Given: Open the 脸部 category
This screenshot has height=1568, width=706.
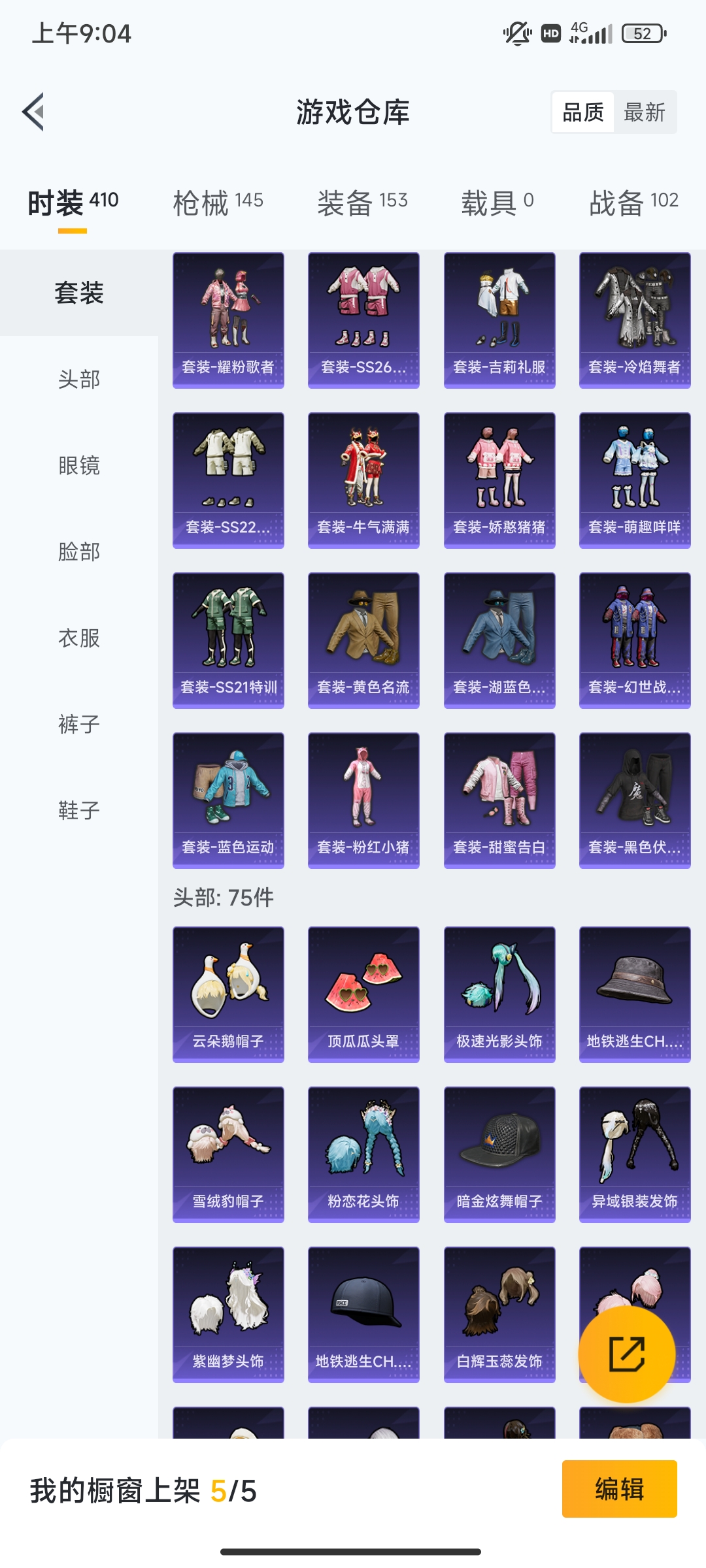Looking at the screenshot, I should pos(79,551).
